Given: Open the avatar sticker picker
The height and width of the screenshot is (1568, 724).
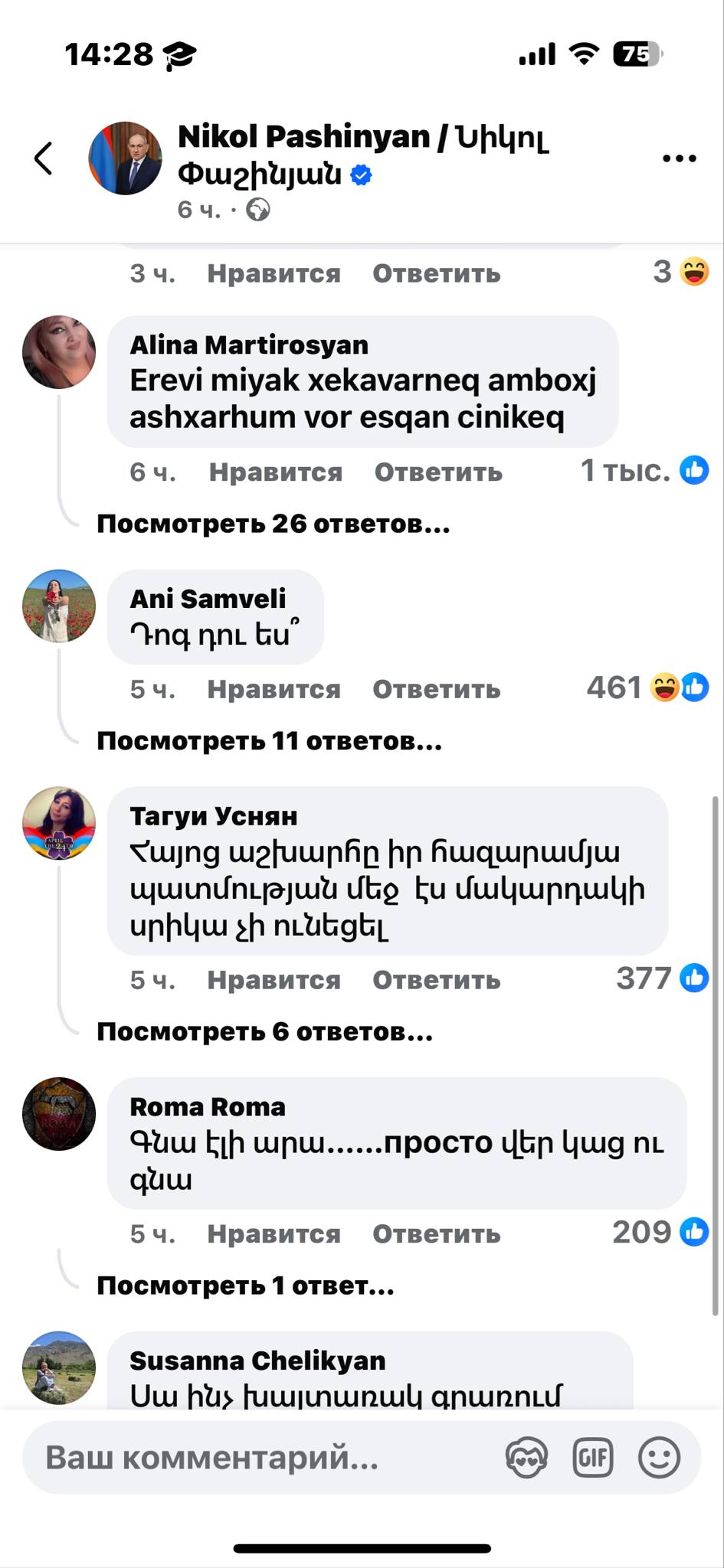Looking at the screenshot, I should [x=526, y=1458].
